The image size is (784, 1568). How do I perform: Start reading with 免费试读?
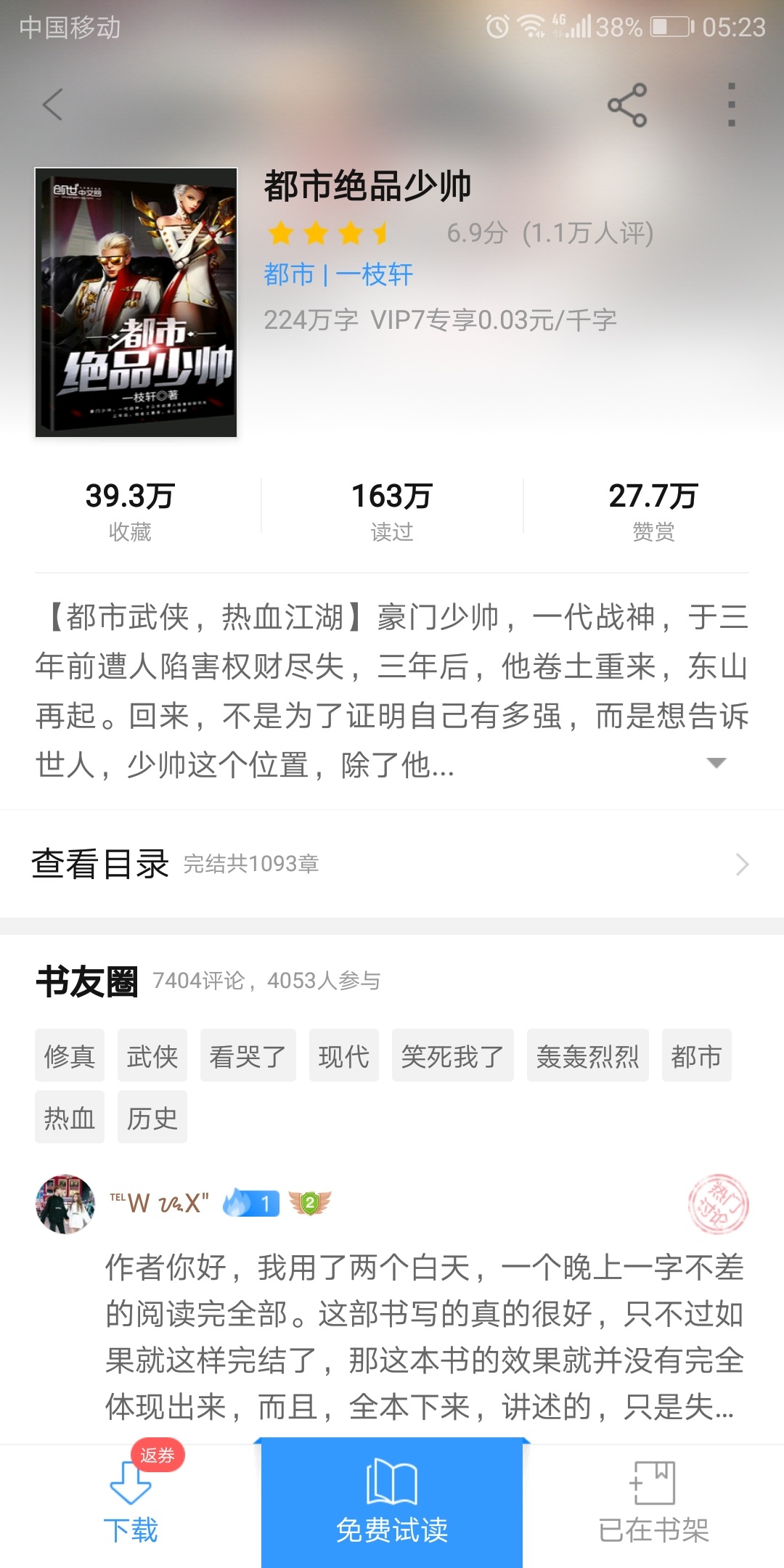392,1504
